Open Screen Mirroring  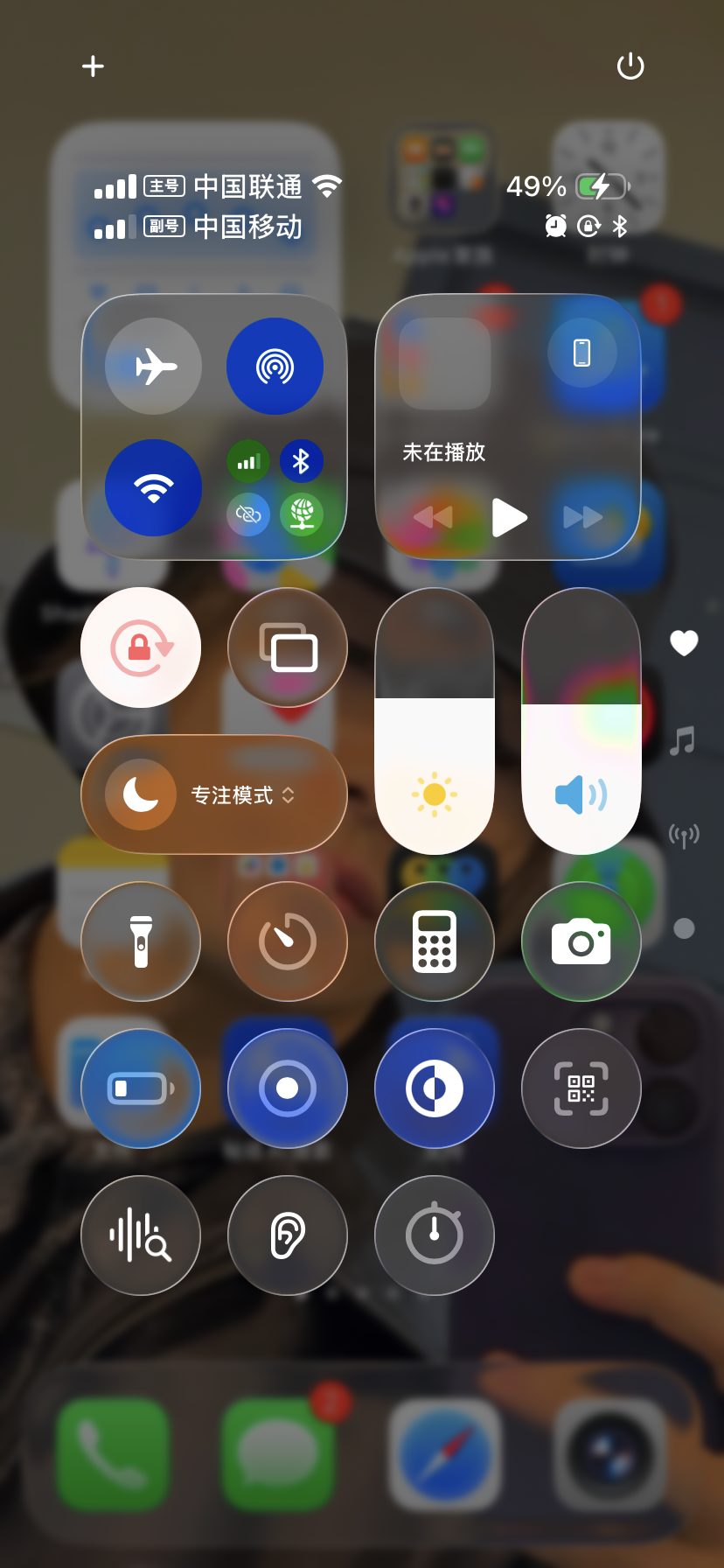288,647
